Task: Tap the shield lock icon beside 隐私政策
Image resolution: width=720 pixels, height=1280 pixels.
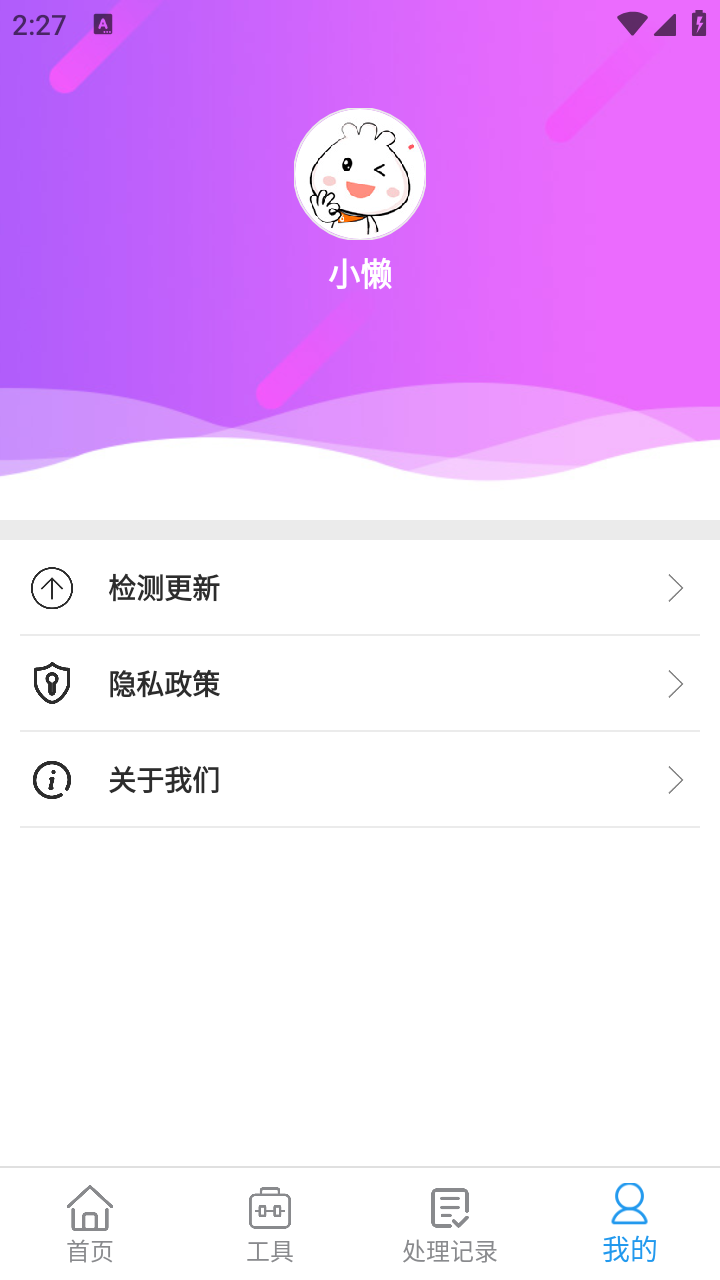Action: click(52, 683)
